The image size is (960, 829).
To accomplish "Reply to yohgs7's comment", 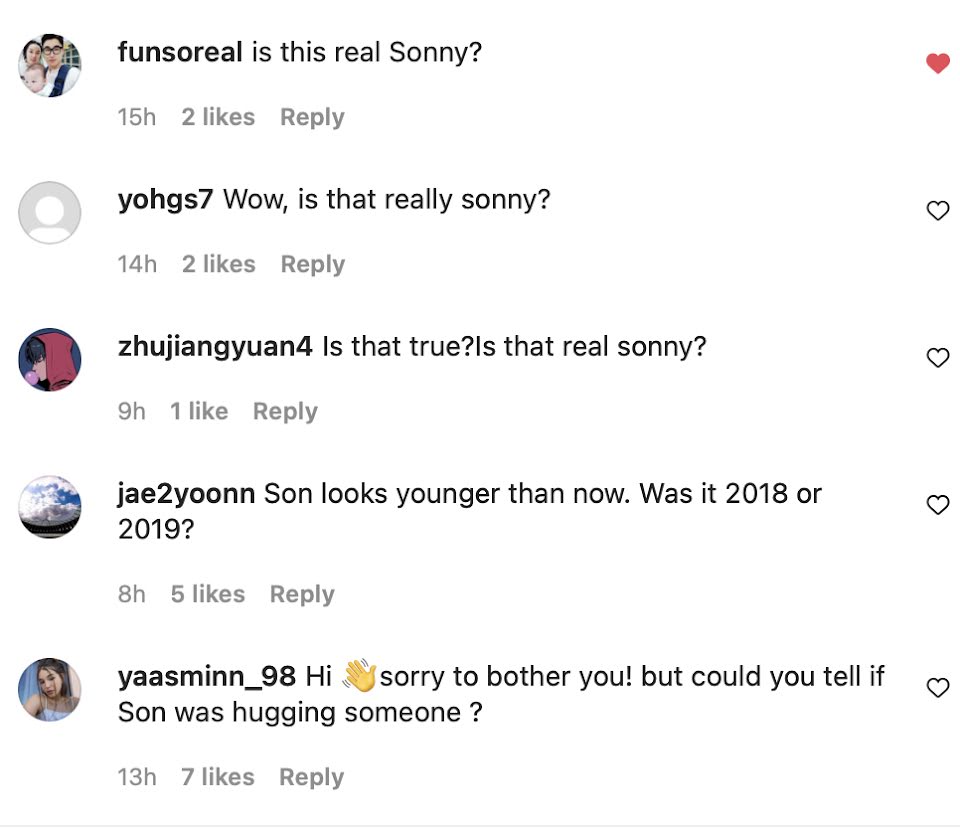I will (x=313, y=264).
